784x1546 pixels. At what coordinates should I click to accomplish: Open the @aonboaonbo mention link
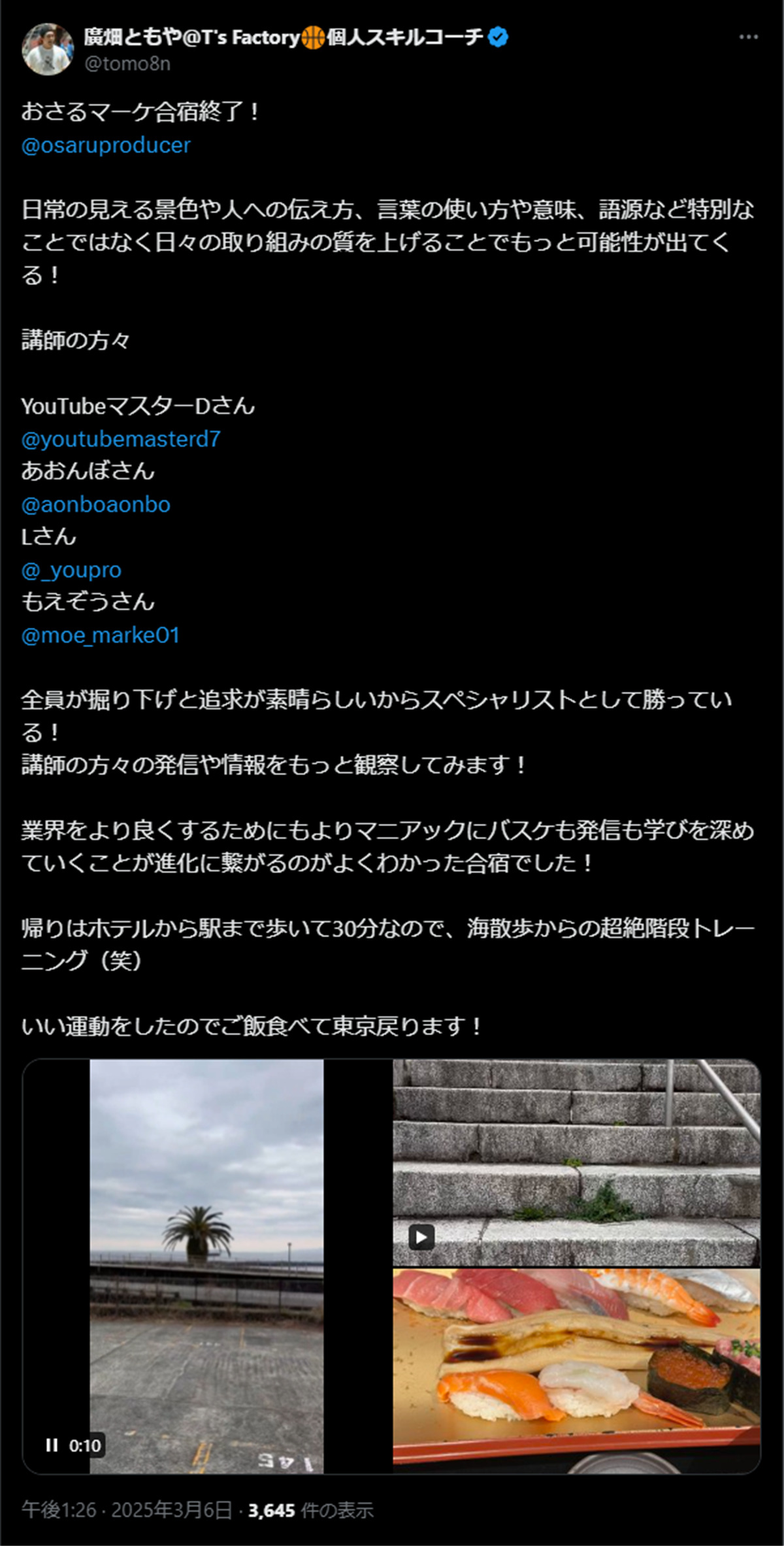[x=96, y=504]
